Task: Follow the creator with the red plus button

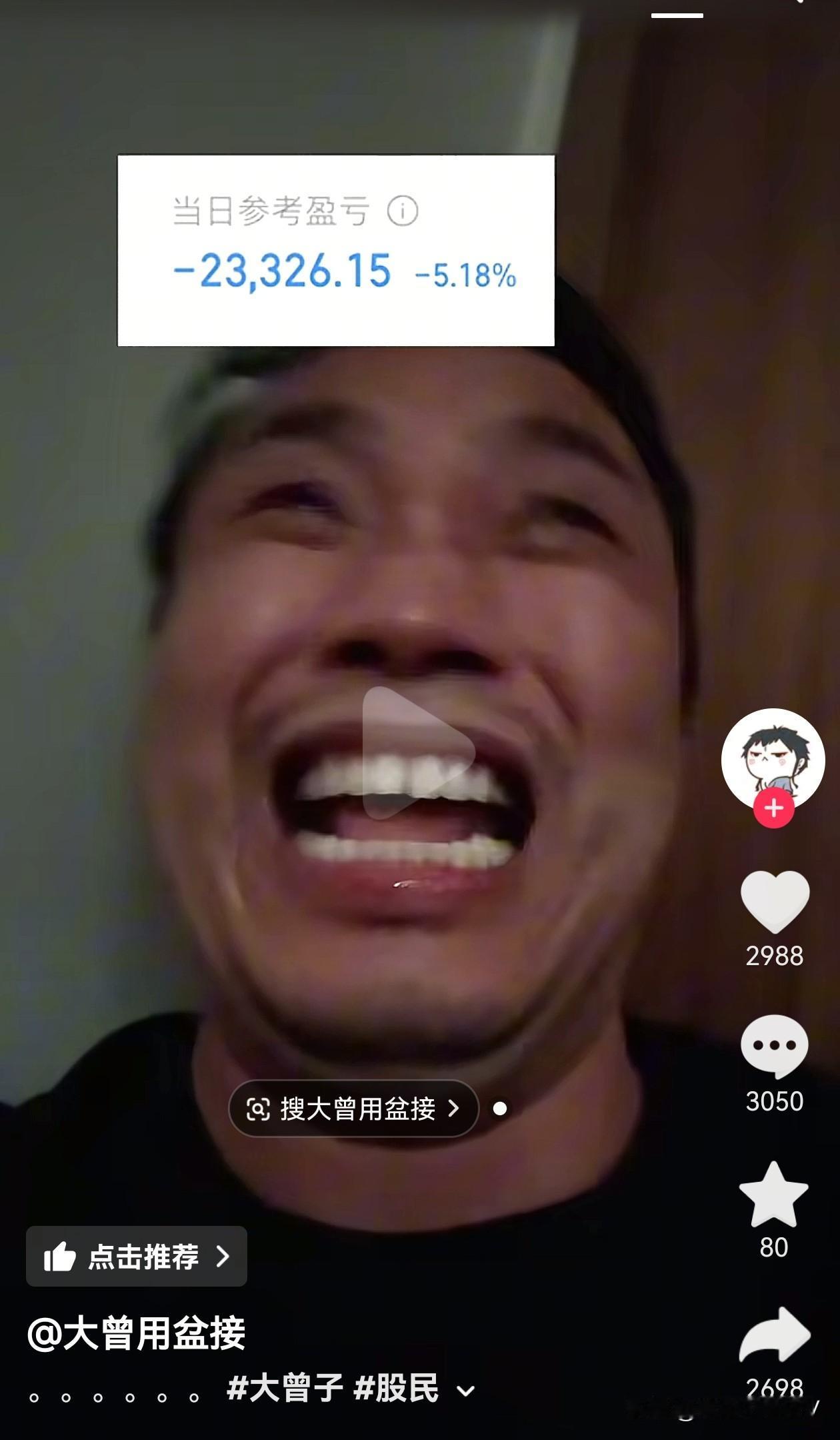Action: [773, 809]
